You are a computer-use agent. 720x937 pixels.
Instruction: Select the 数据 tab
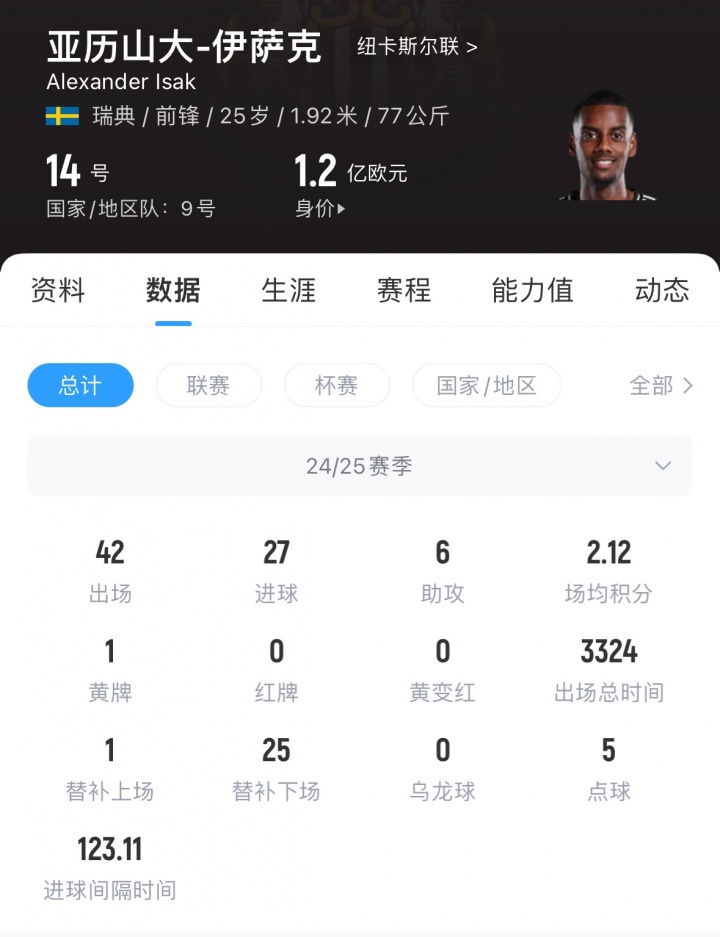pos(173,290)
